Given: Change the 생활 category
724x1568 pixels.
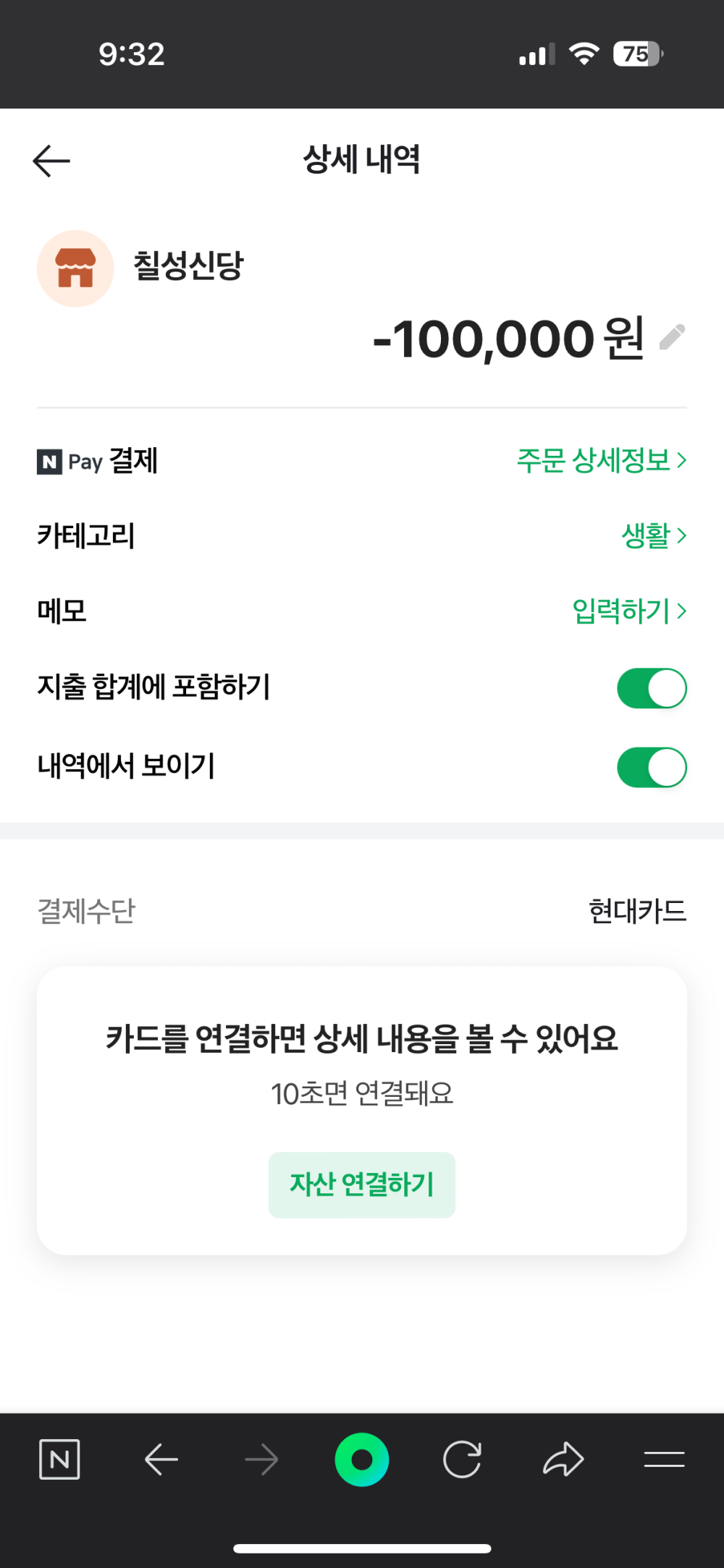Looking at the screenshot, I should tap(653, 535).
